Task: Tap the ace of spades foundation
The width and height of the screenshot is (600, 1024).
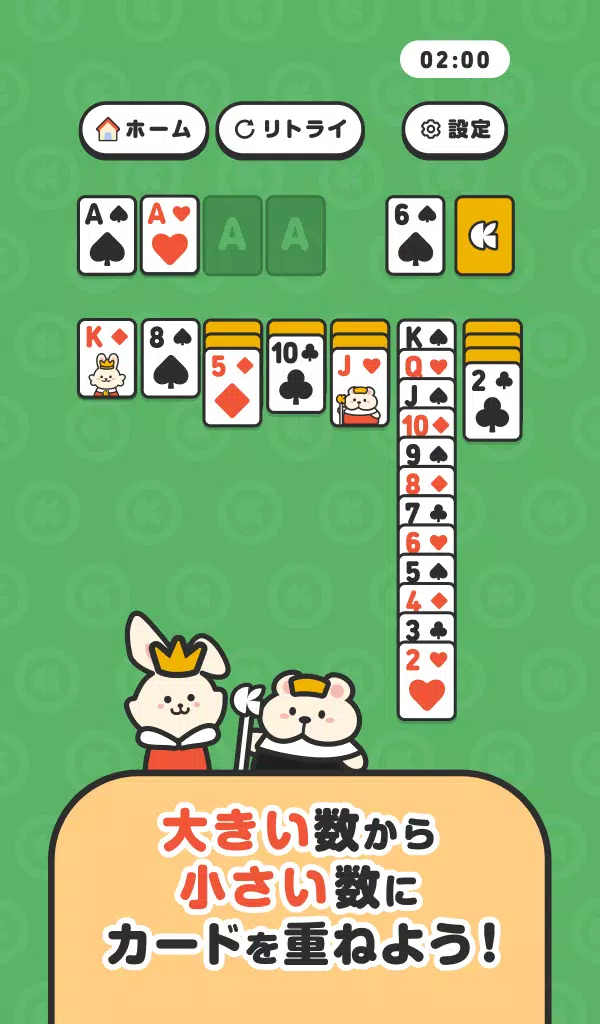Action: click(x=107, y=235)
